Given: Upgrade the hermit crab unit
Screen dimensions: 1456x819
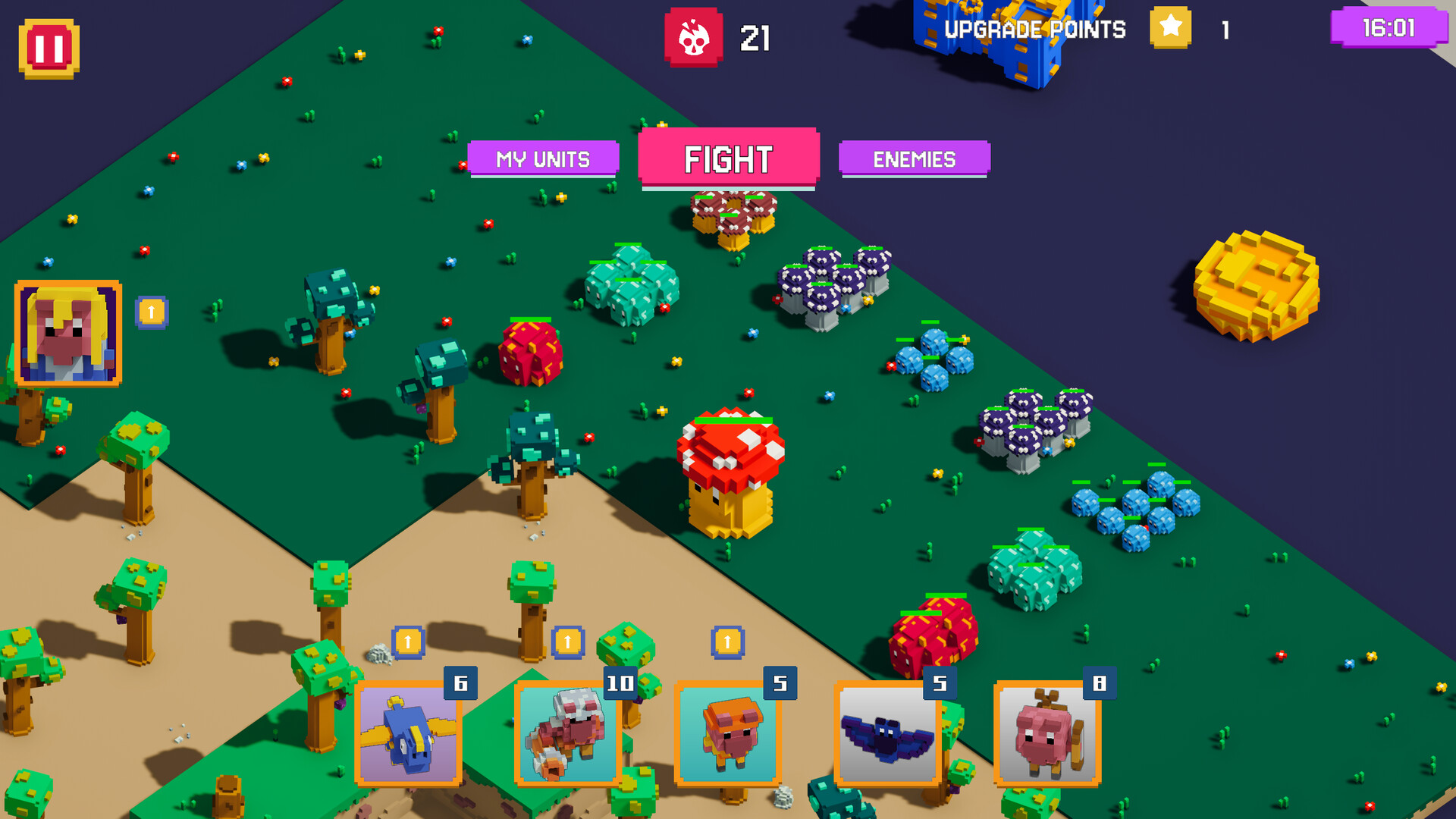Looking at the screenshot, I should click(568, 642).
